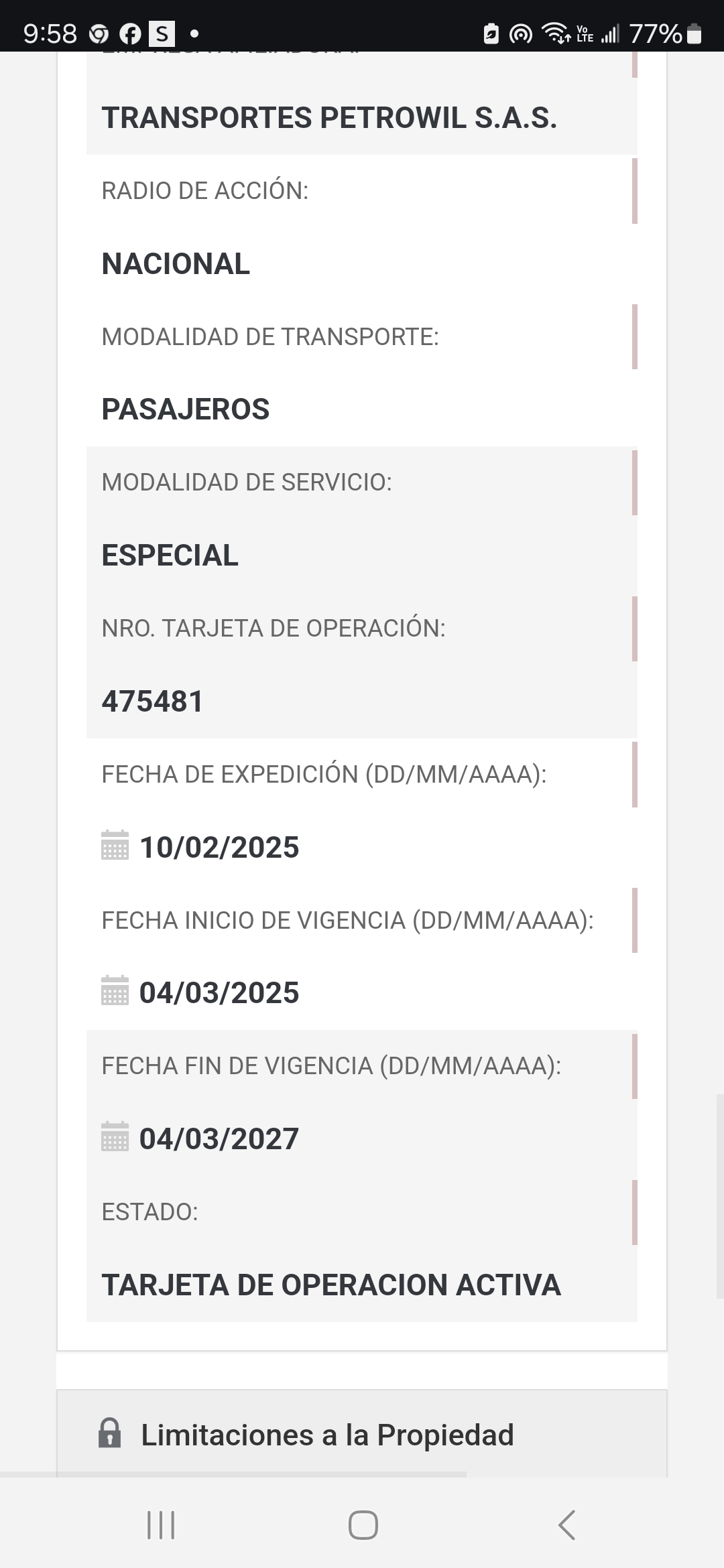Image resolution: width=724 pixels, height=1568 pixels.
Task: Go to the home screen
Action: click(x=363, y=1525)
